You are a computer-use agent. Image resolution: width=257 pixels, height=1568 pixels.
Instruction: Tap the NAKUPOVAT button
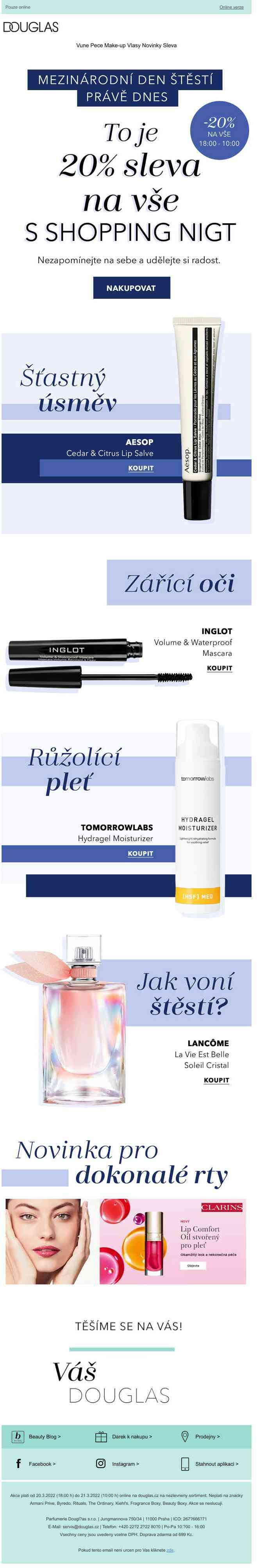coord(131,288)
